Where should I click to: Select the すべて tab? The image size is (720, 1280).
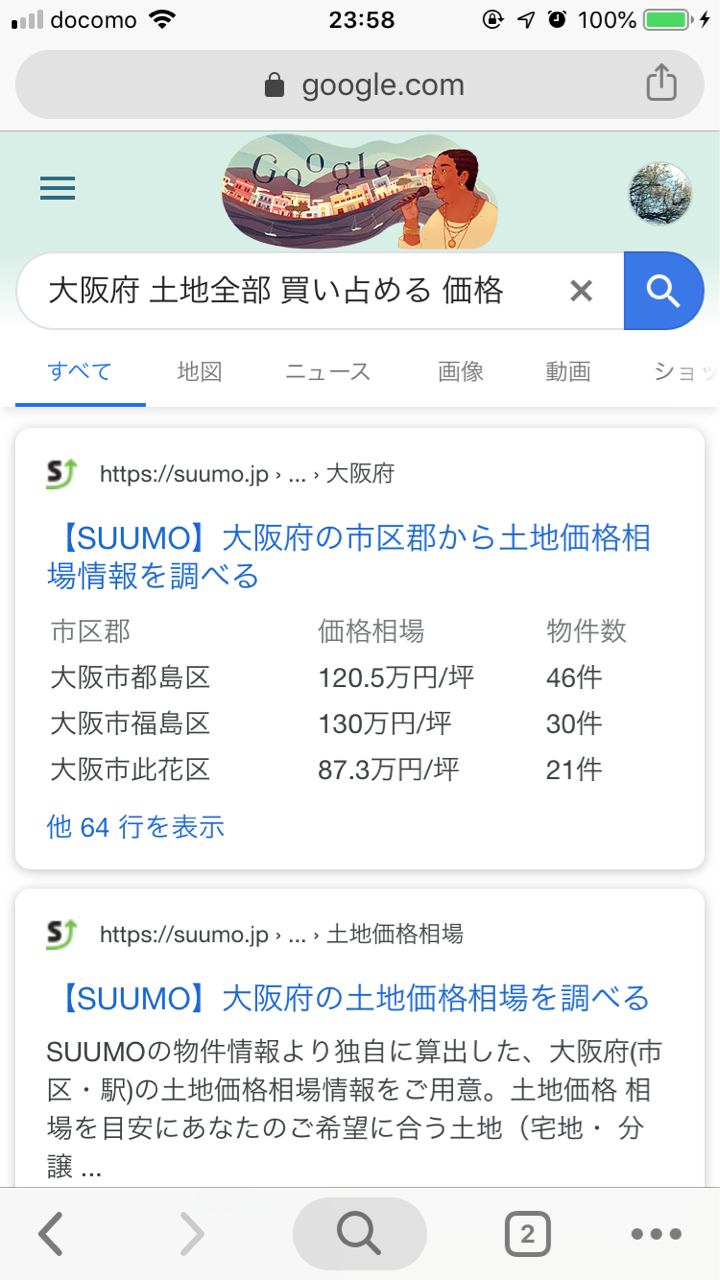point(80,372)
